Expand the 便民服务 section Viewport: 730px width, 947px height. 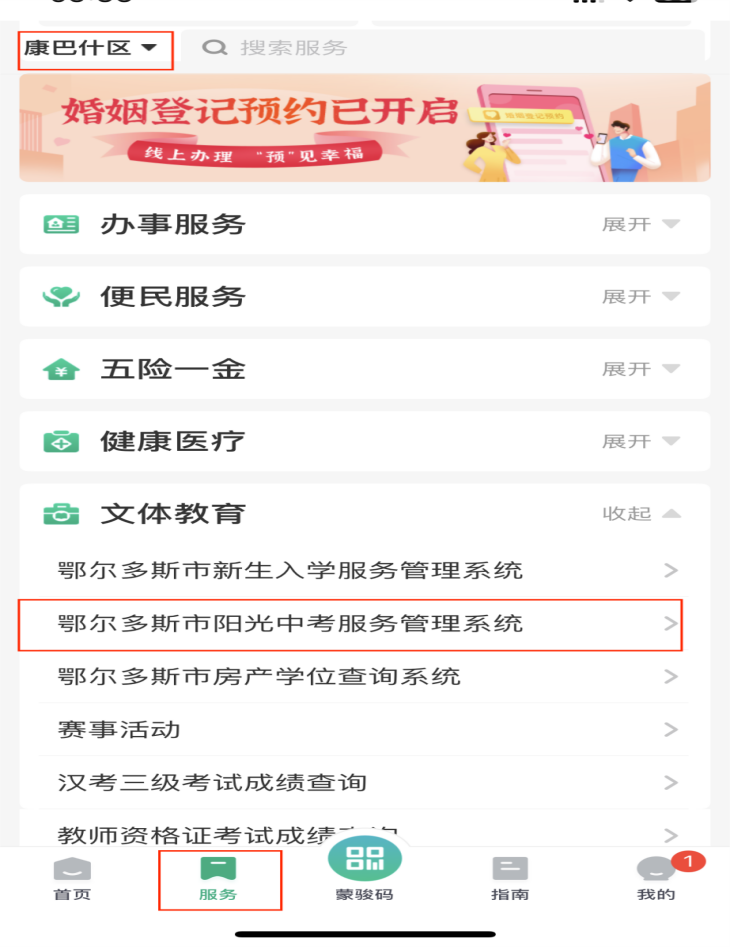pos(640,297)
